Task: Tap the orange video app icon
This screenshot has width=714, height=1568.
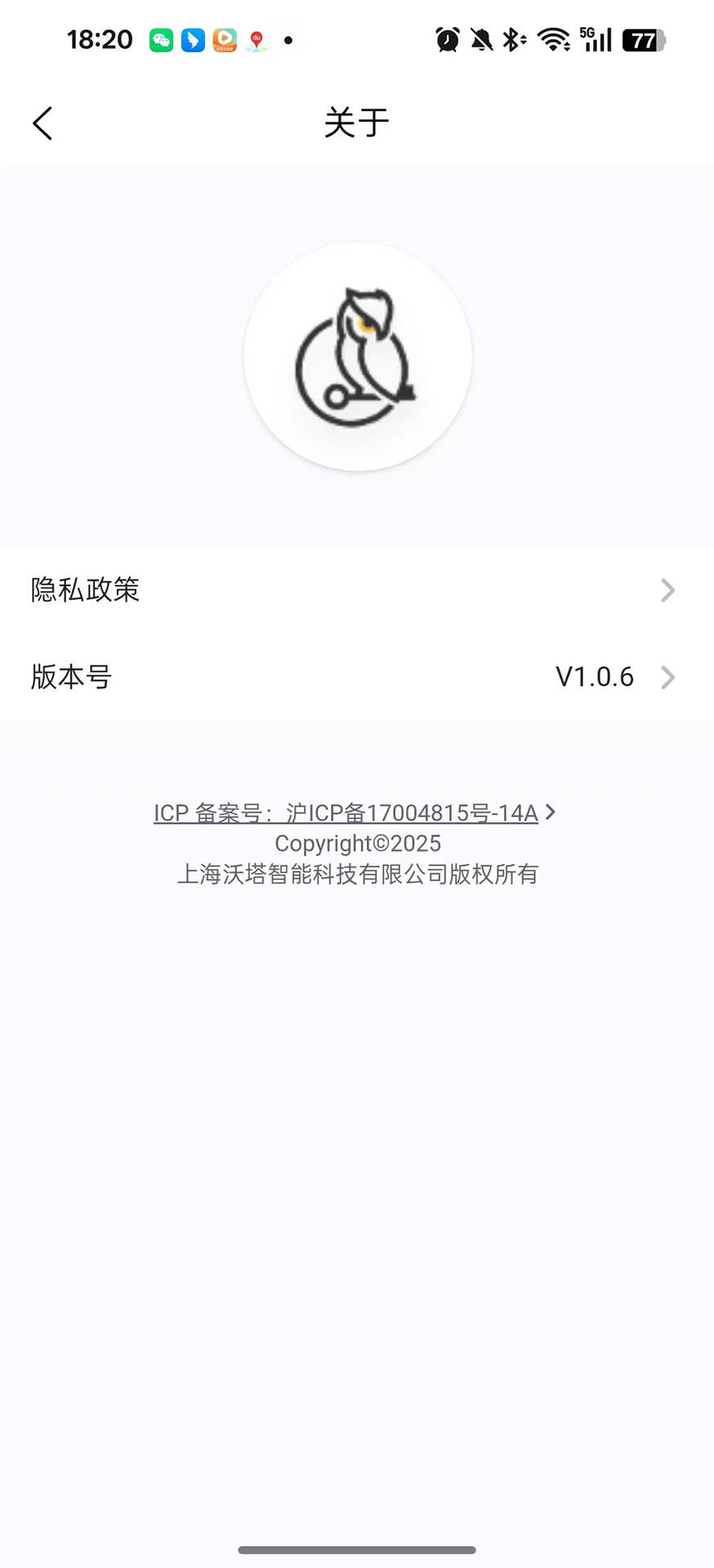Action: [x=225, y=39]
